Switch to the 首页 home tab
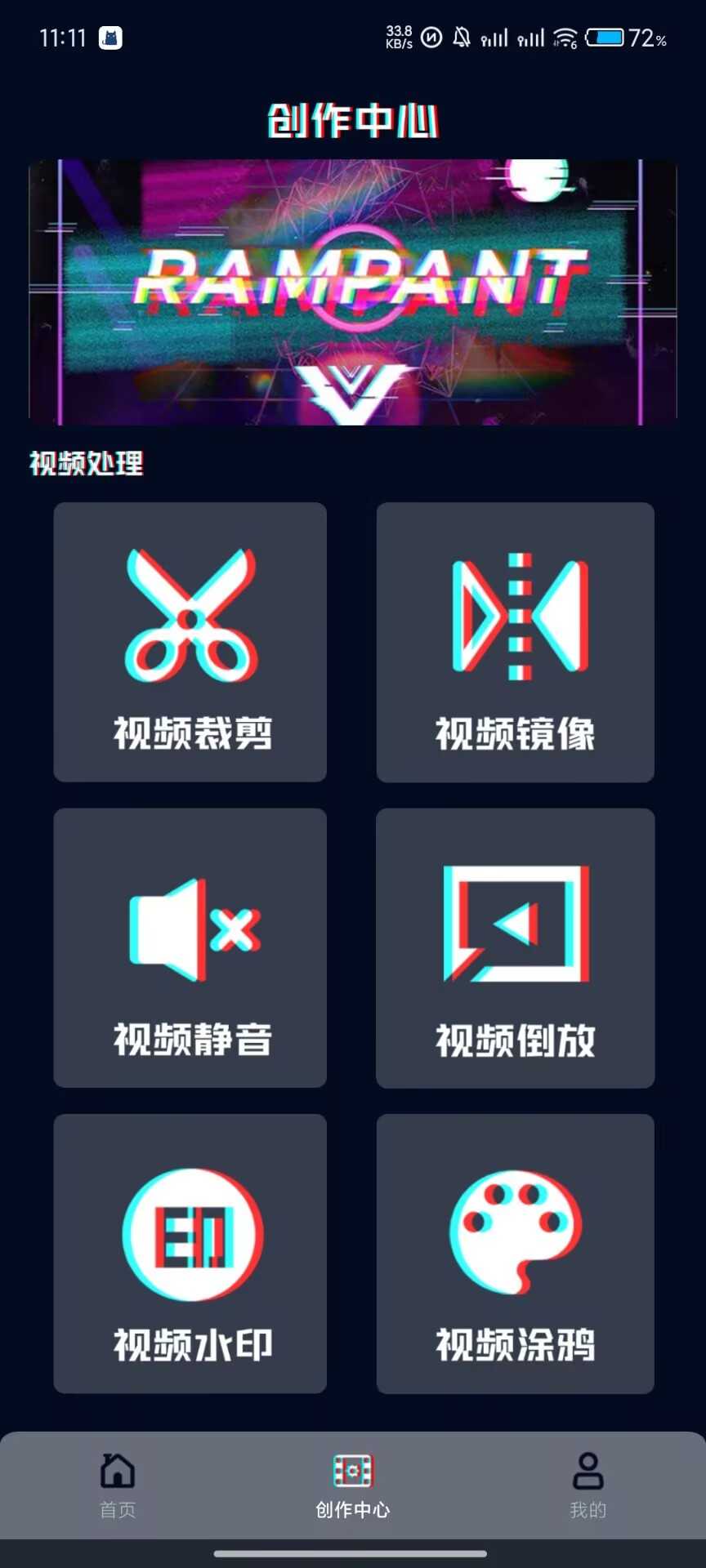The height and width of the screenshot is (1568, 706). point(118,1485)
